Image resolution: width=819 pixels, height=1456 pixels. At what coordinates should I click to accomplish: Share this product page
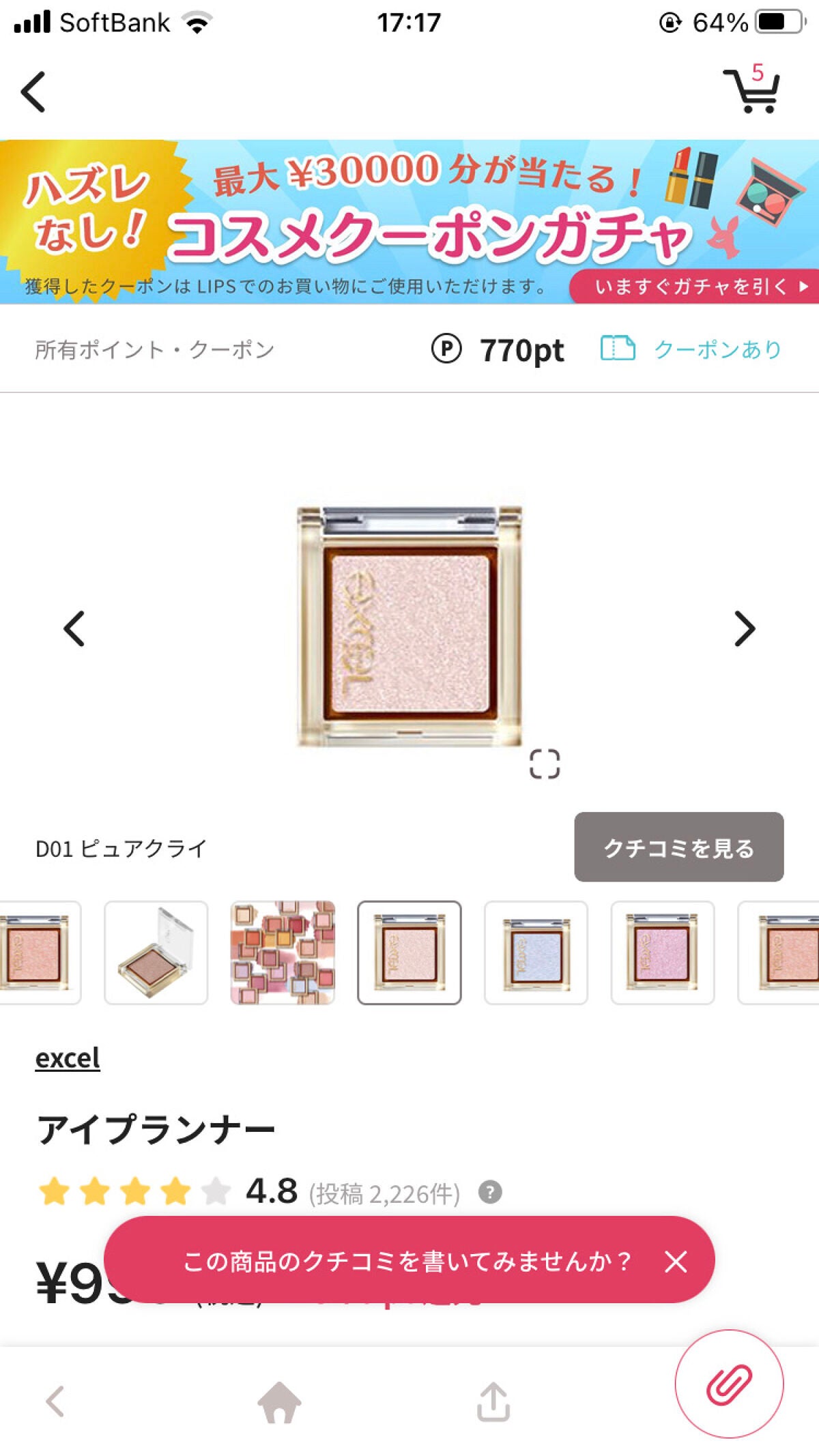pos(493,1403)
